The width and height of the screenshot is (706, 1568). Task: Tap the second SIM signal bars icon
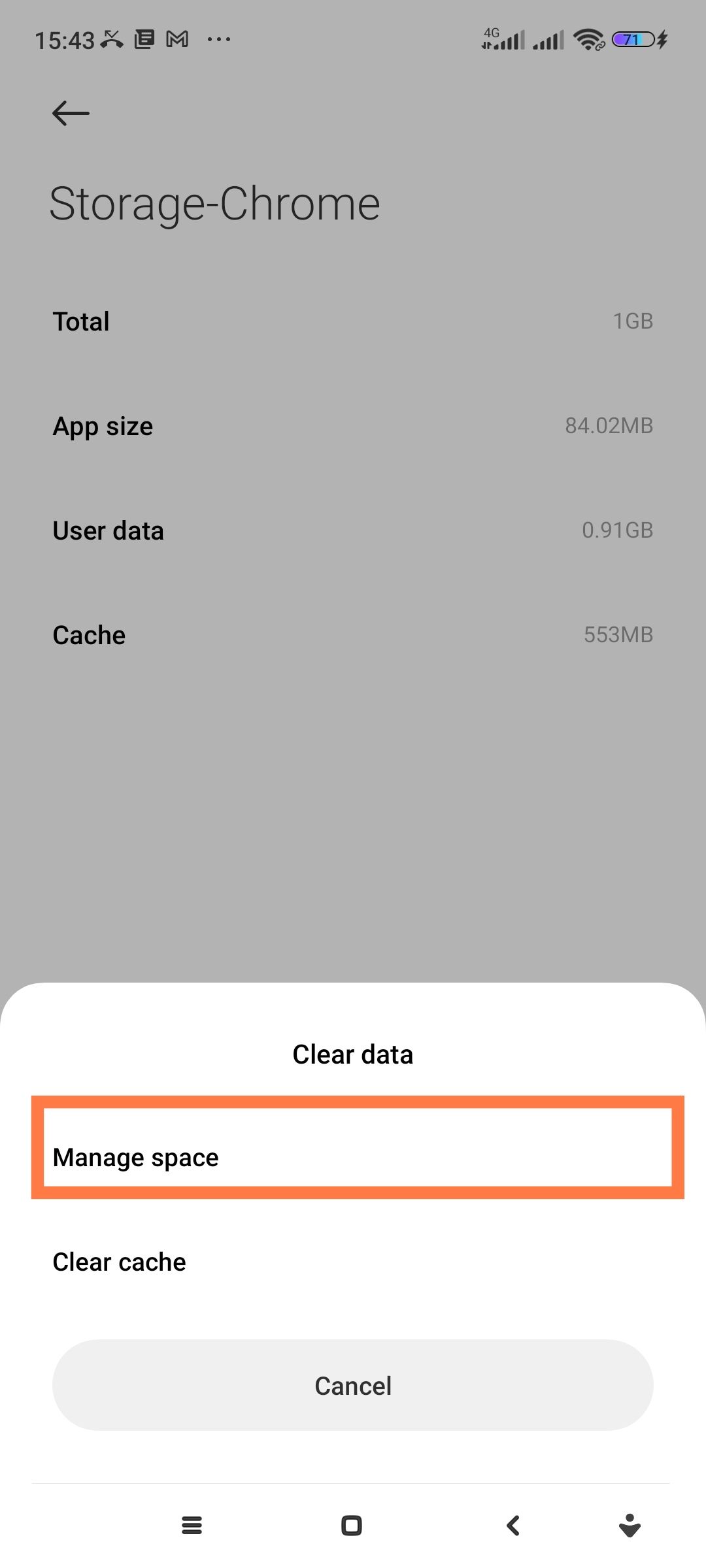(548, 39)
